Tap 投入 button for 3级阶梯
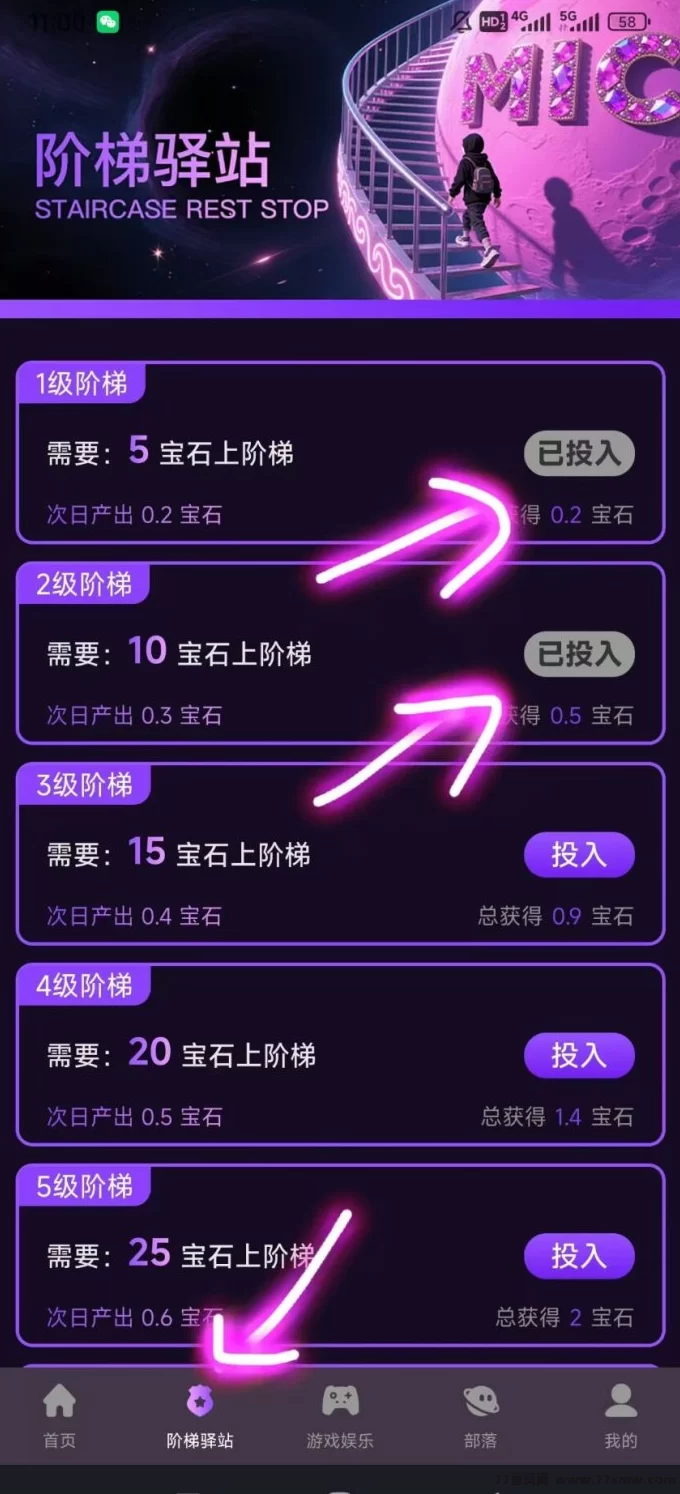Viewport: 680px width, 1494px height. click(579, 855)
